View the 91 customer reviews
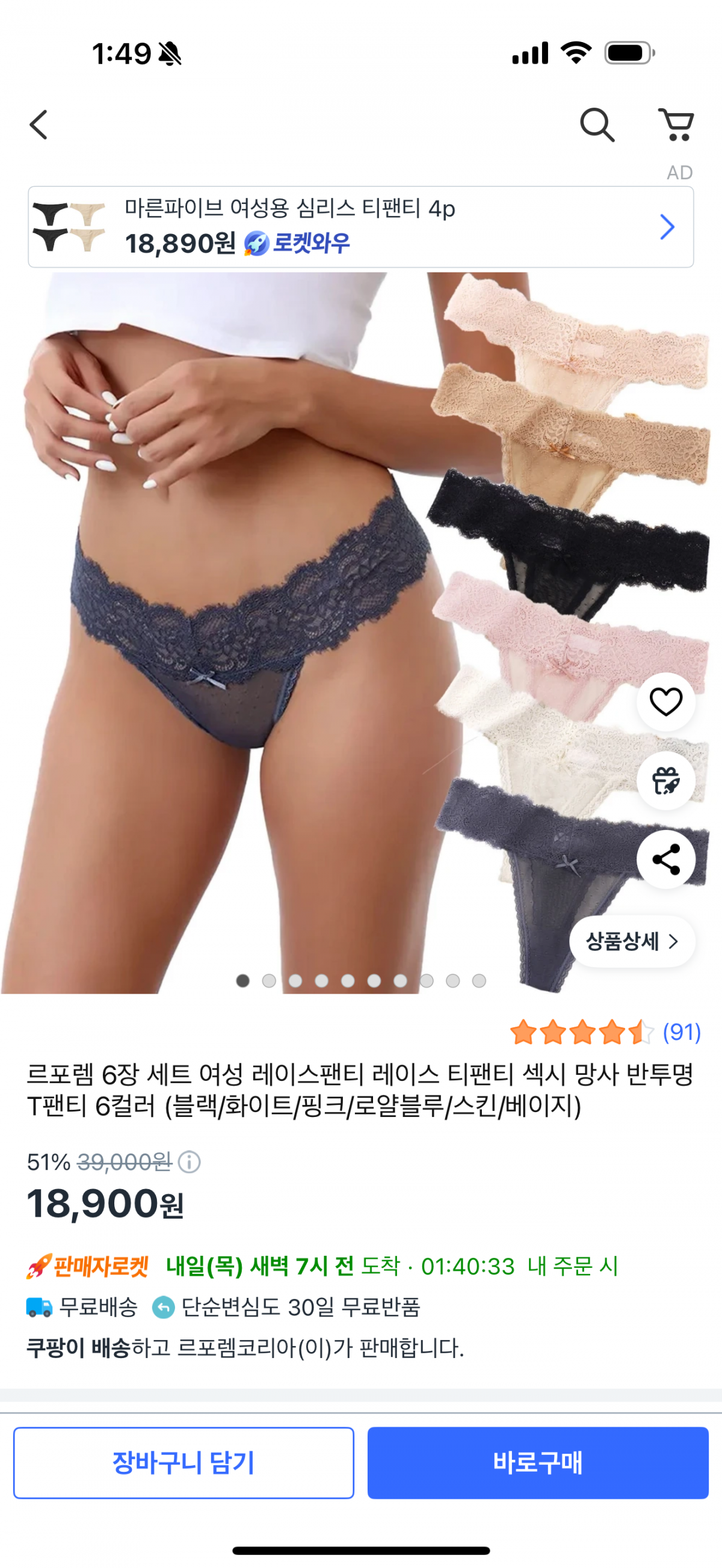Screen dimensions: 722x1568 (681, 1031)
